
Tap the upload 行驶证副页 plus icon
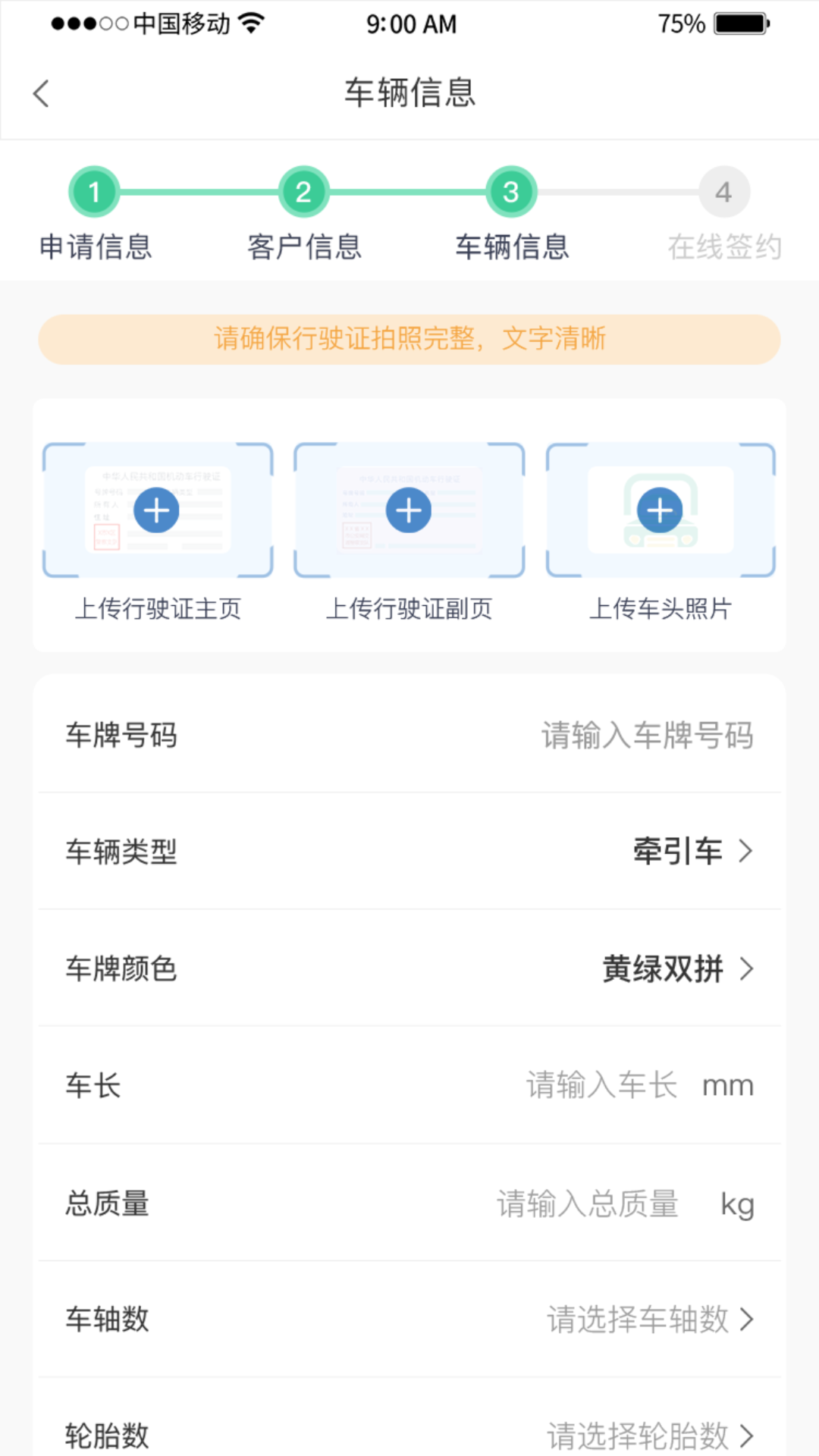click(x=408, y=510)
